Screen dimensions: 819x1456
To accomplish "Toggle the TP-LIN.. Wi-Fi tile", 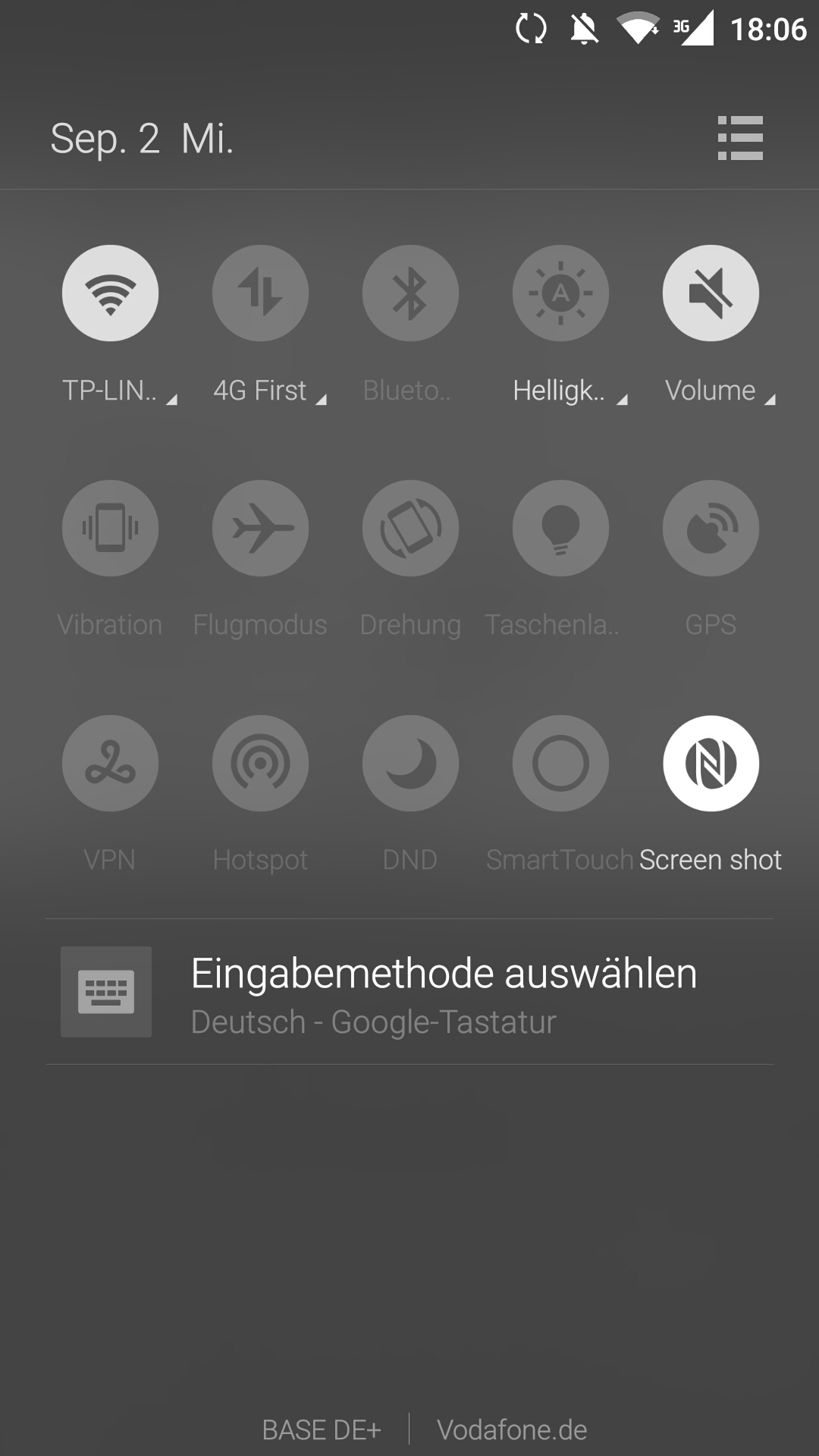I will tap(110, 293).
